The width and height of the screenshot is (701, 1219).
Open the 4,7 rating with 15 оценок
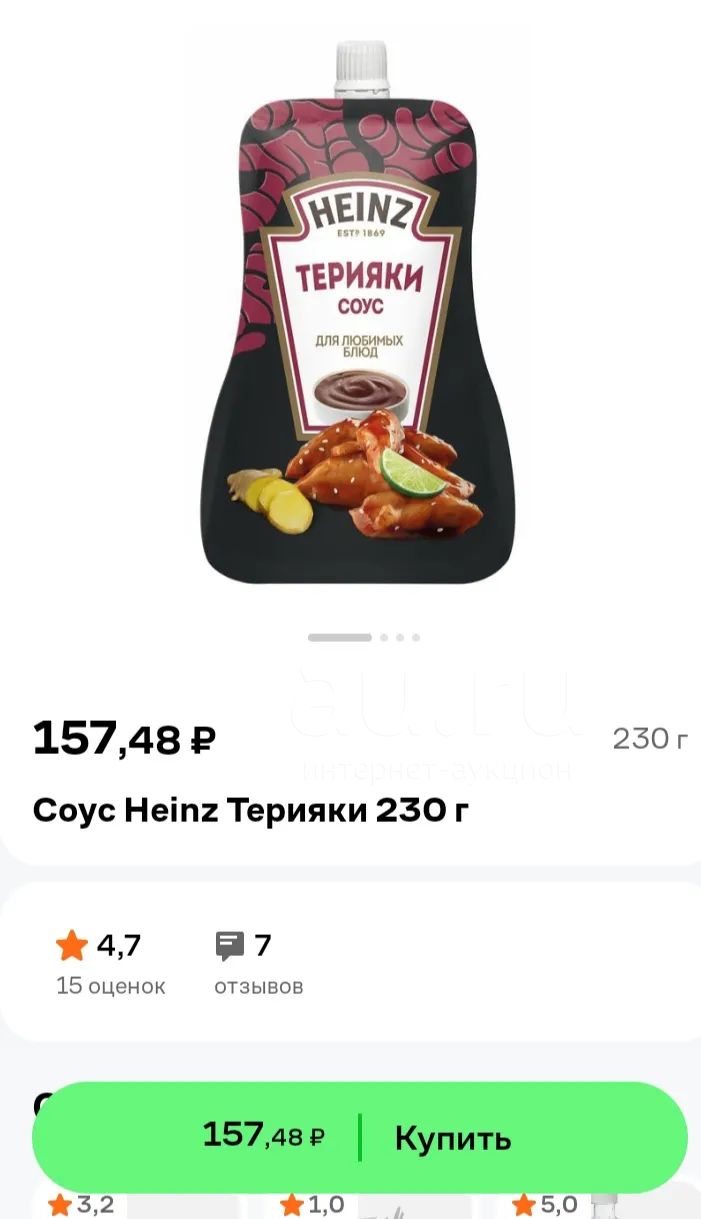110,964
